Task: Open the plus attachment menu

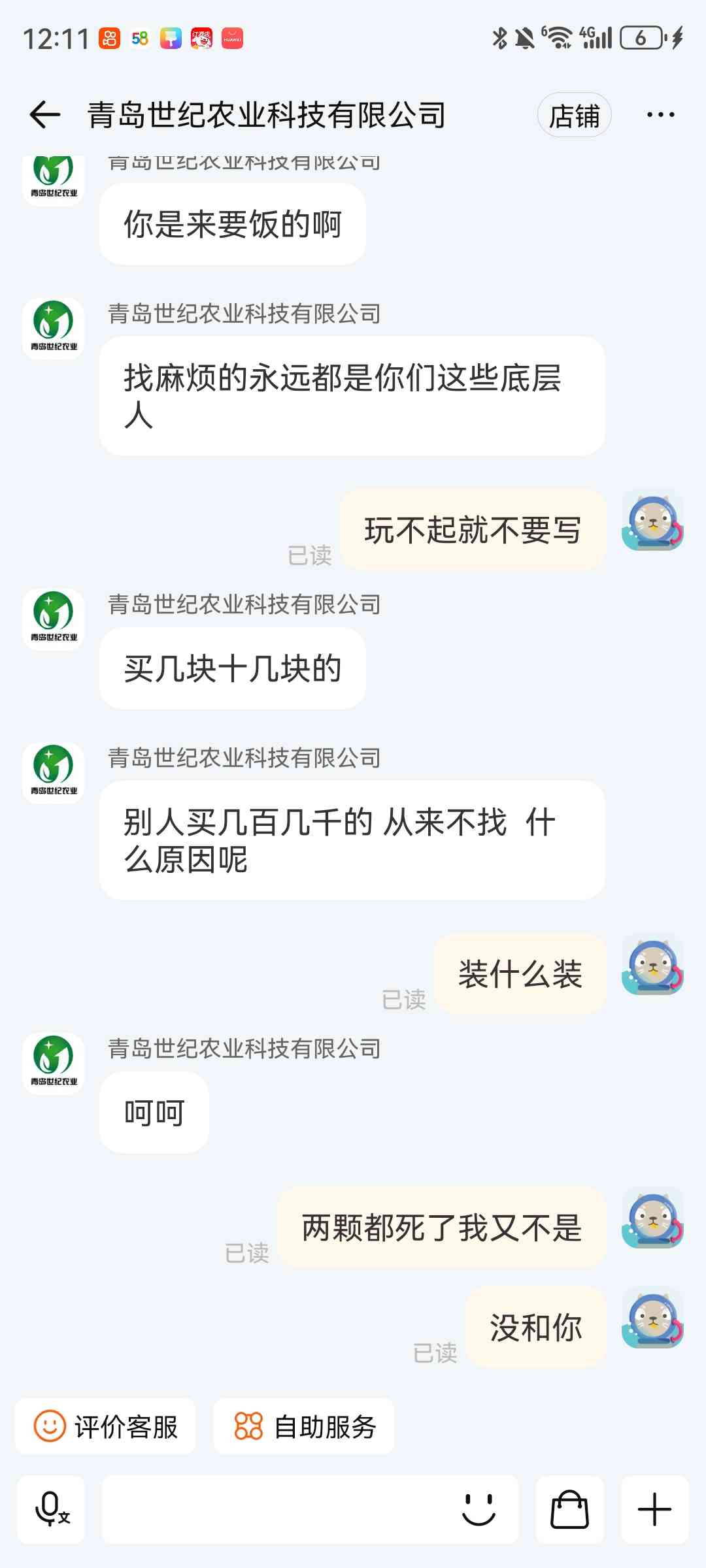Action: (654, 1509)
